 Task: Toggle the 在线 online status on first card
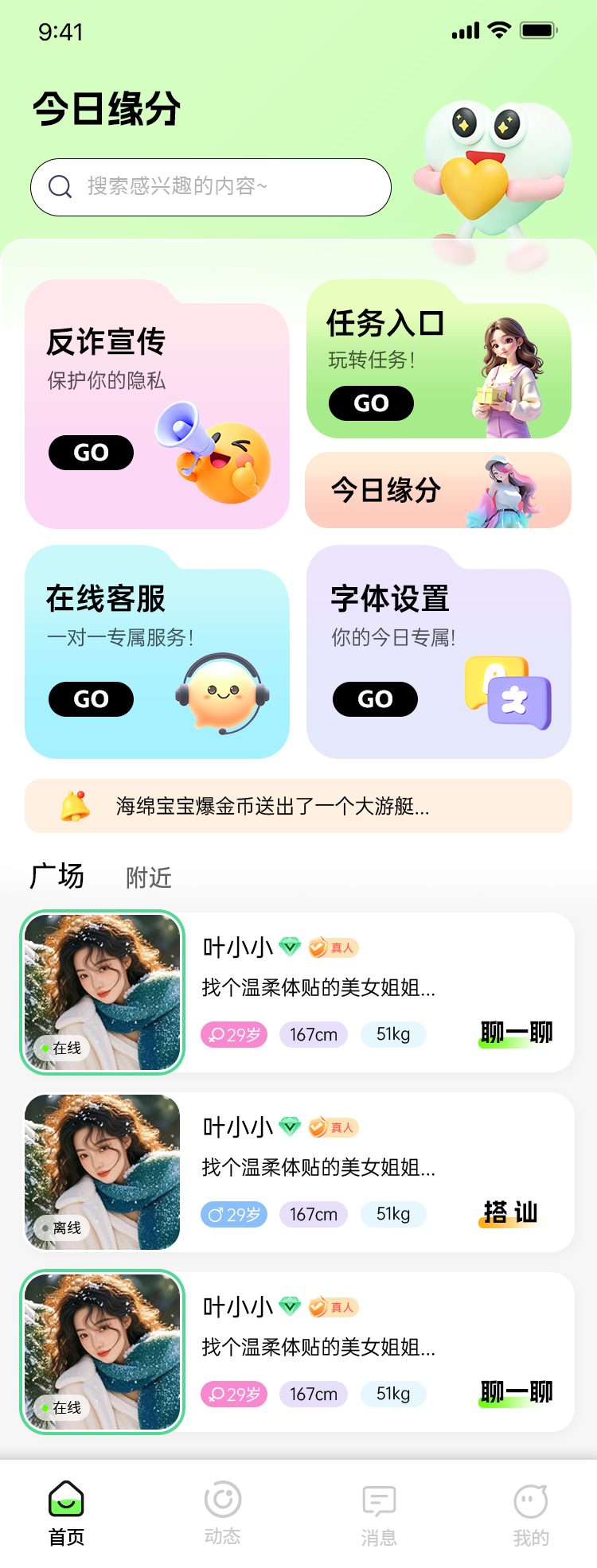coord(62,1049)
